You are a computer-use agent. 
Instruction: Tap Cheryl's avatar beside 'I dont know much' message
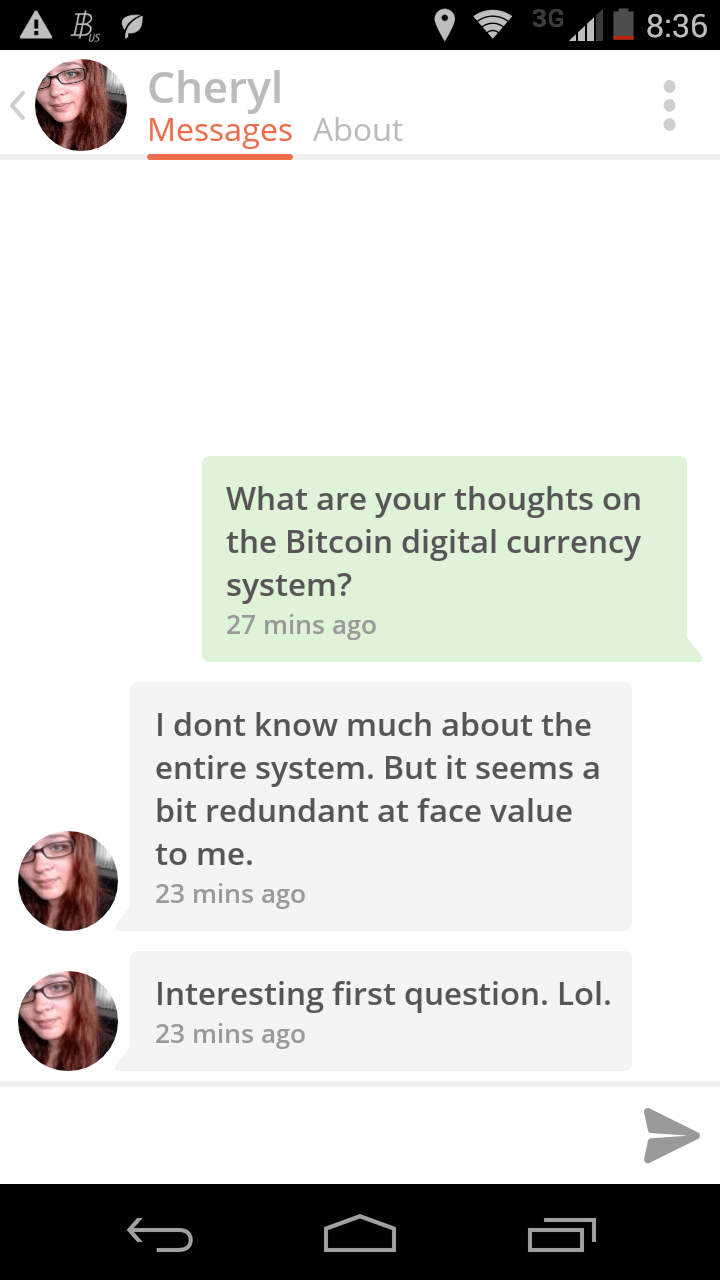[68, 880]
